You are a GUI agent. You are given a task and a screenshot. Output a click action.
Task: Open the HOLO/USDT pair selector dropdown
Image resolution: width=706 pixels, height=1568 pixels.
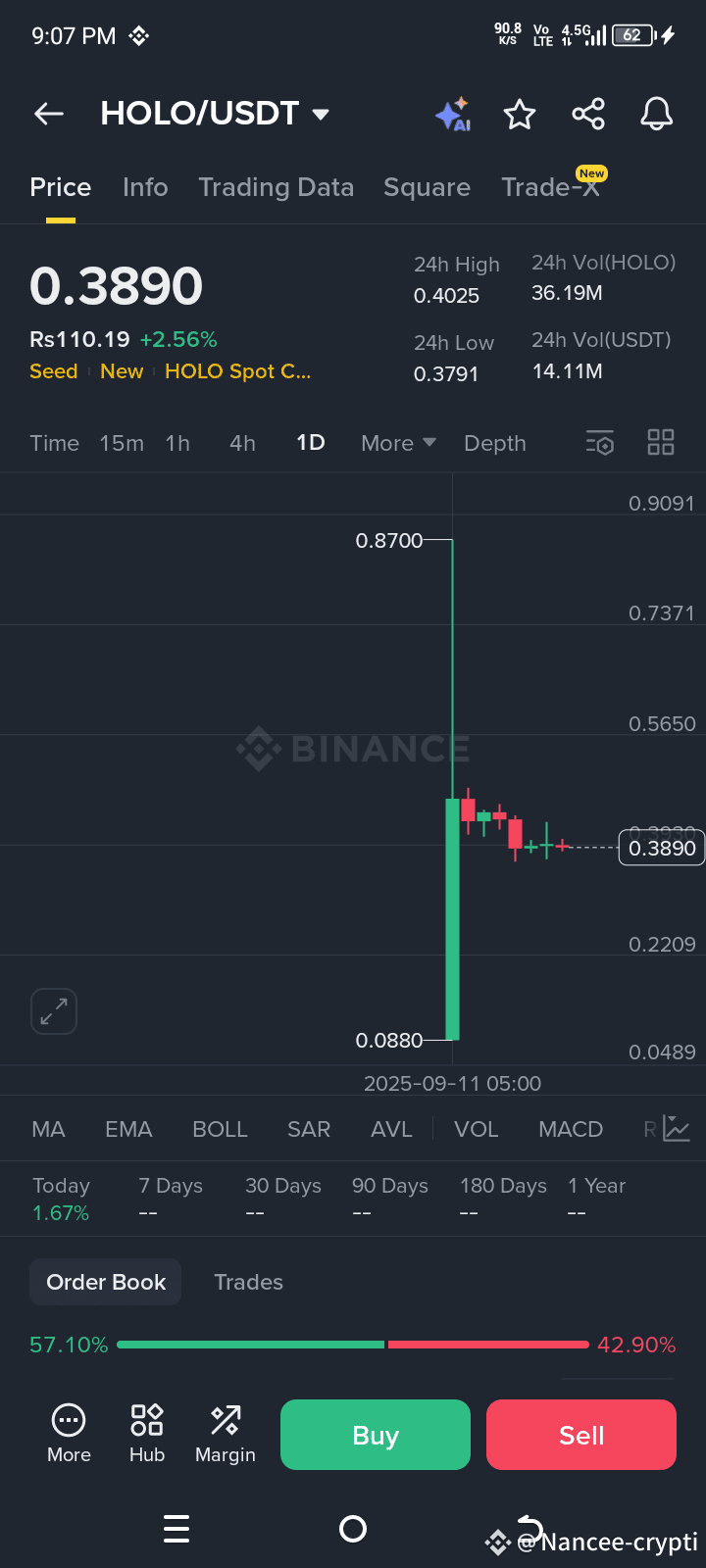[x=216, y=113]
